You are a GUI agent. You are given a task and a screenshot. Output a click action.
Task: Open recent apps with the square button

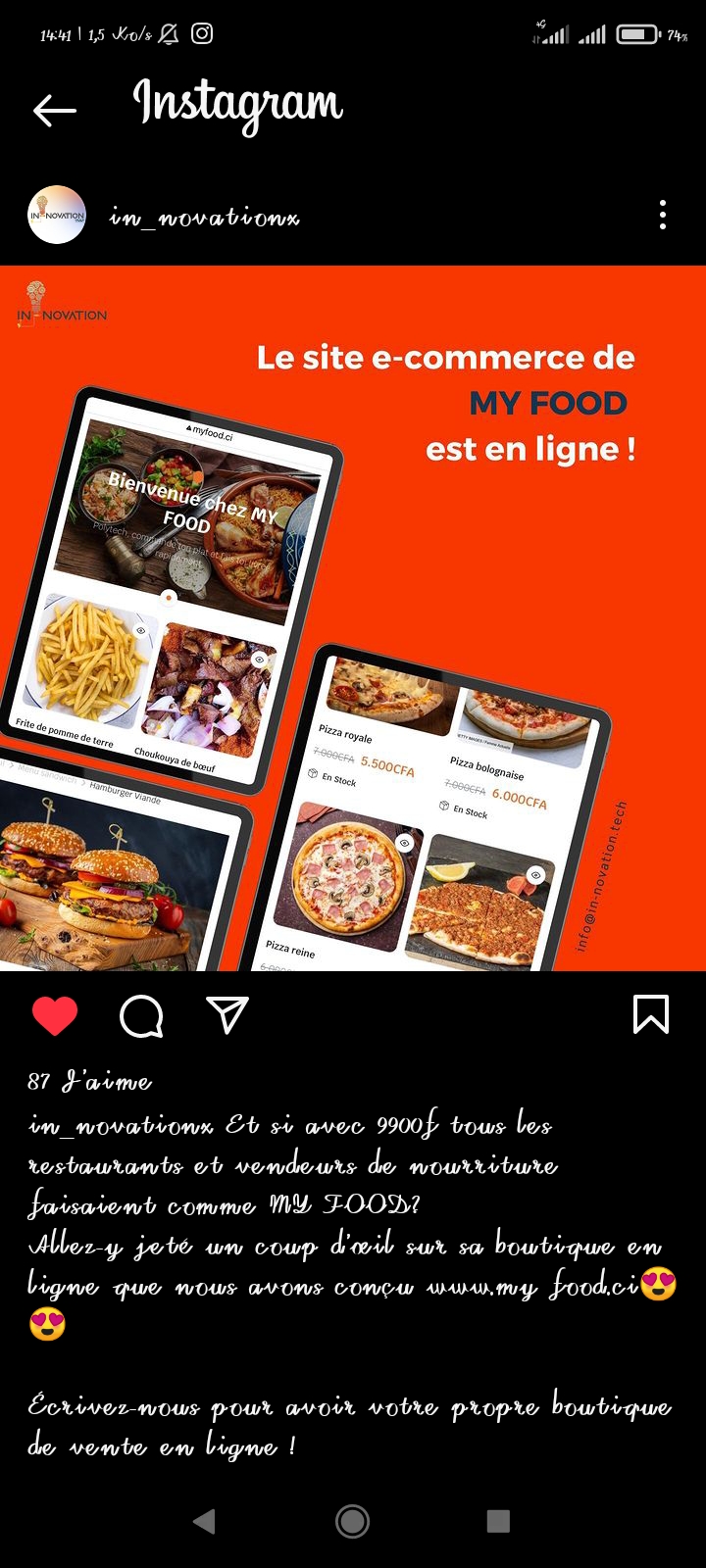(498, 1521)
